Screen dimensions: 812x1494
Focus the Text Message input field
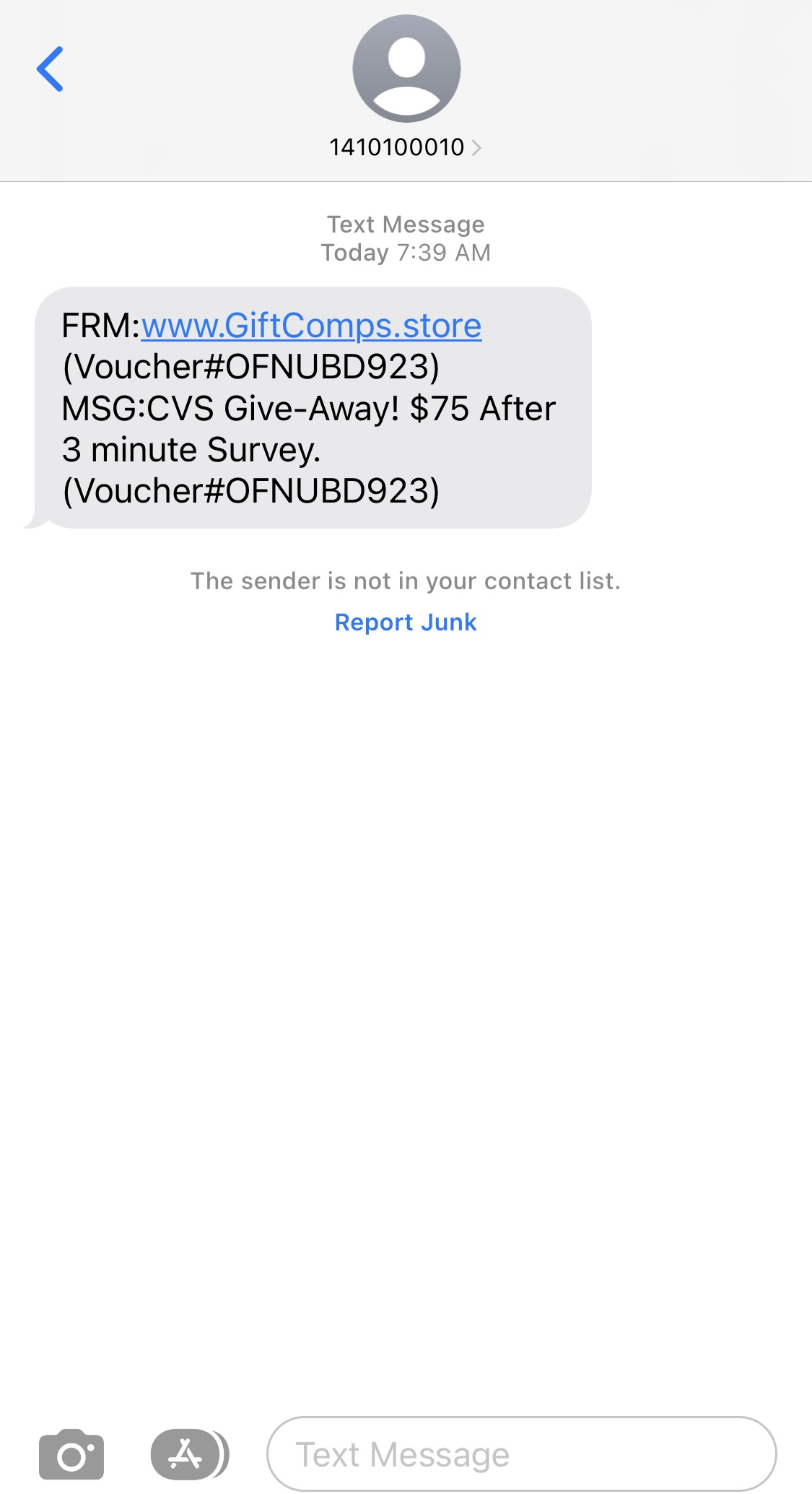(x=521, y=1454)
